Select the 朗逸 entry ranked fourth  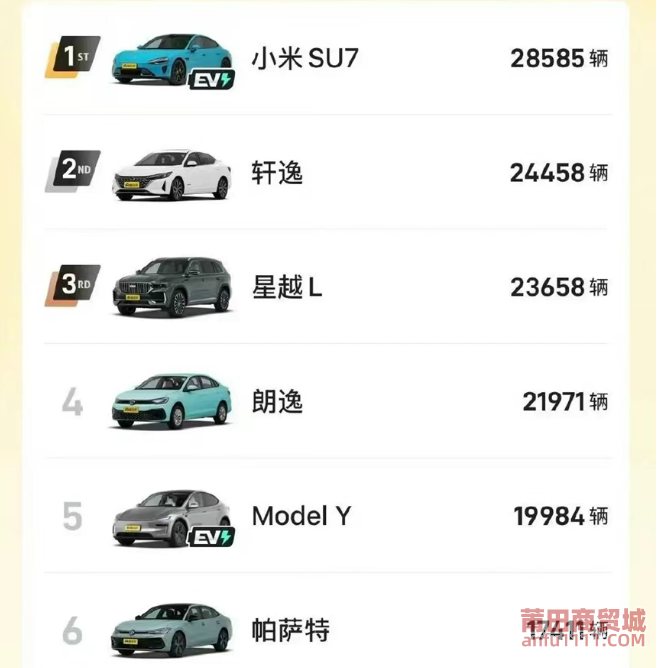point(277,402)
